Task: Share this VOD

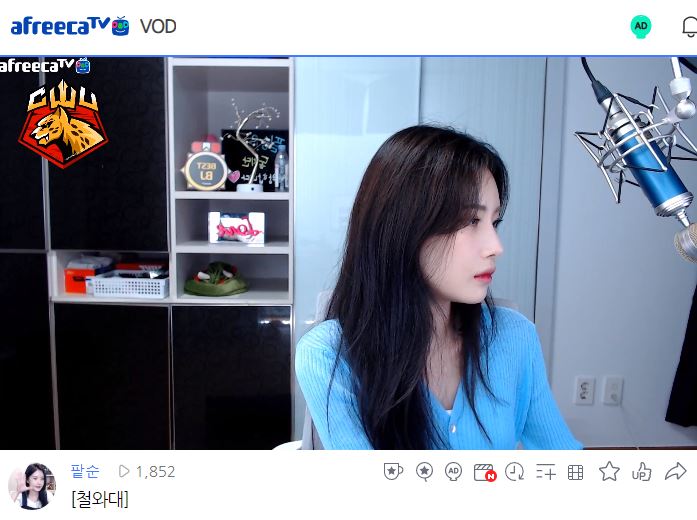Action: [x=675, y=471]
